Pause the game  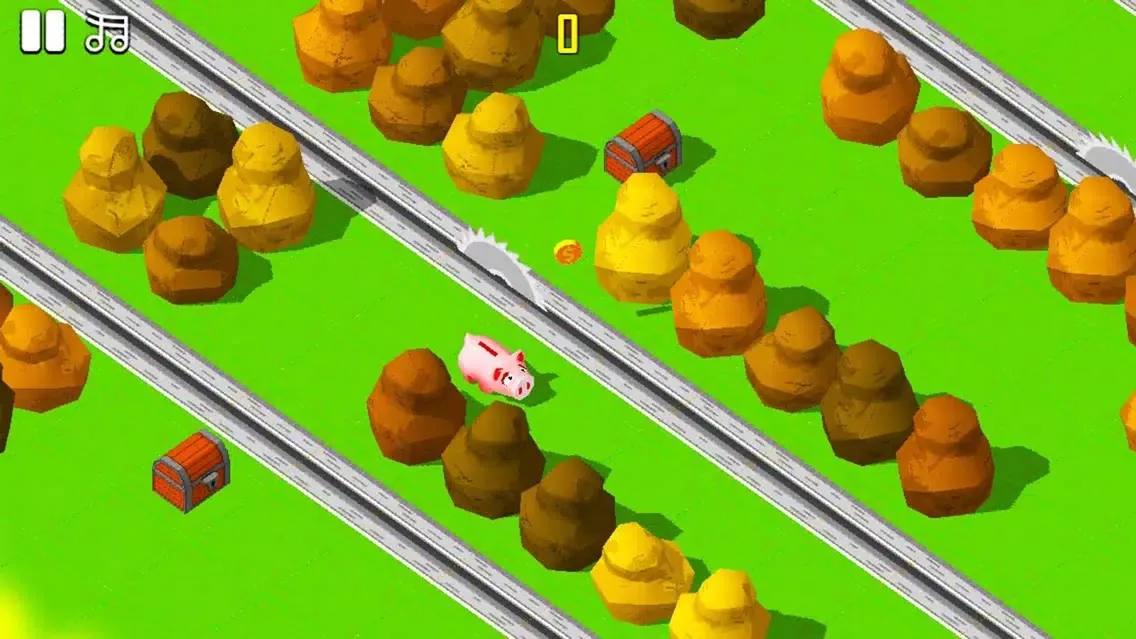click(42, 32)
